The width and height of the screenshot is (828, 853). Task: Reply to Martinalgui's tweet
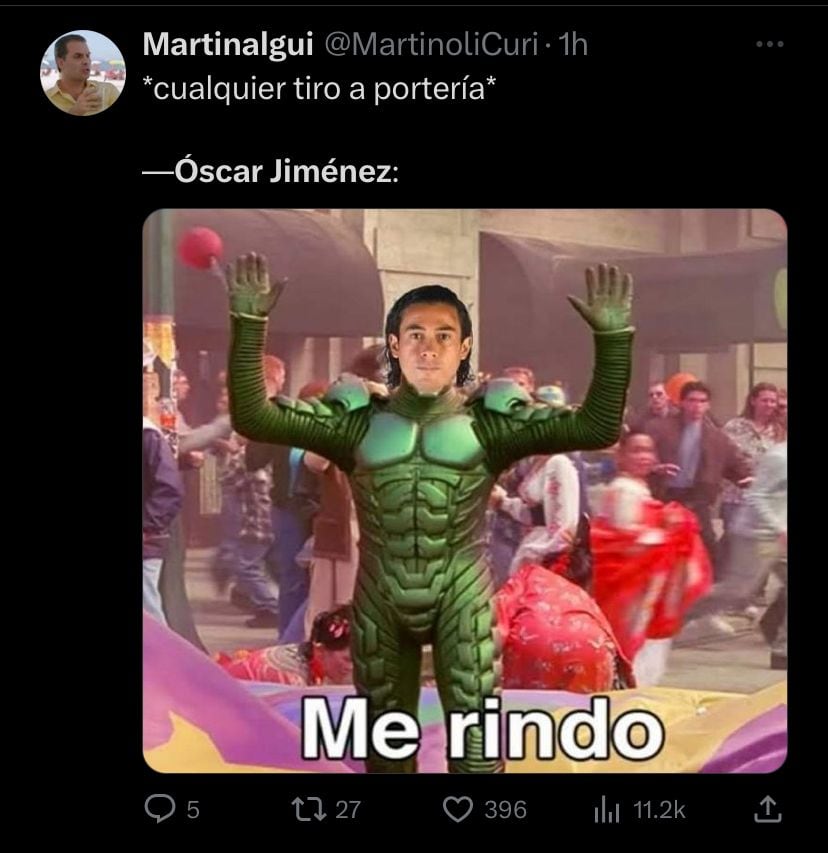(160, 809)
